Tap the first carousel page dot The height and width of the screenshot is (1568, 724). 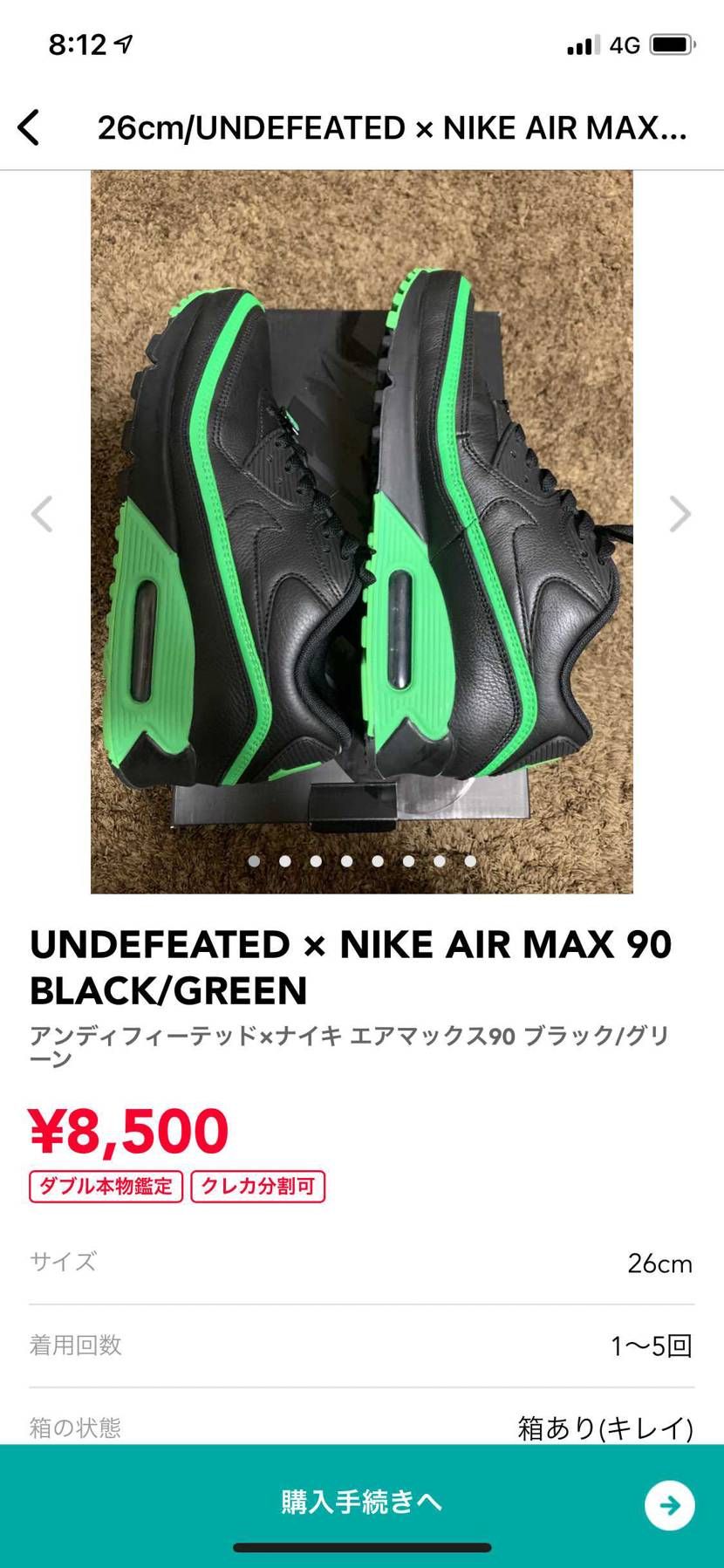[254, 860]
